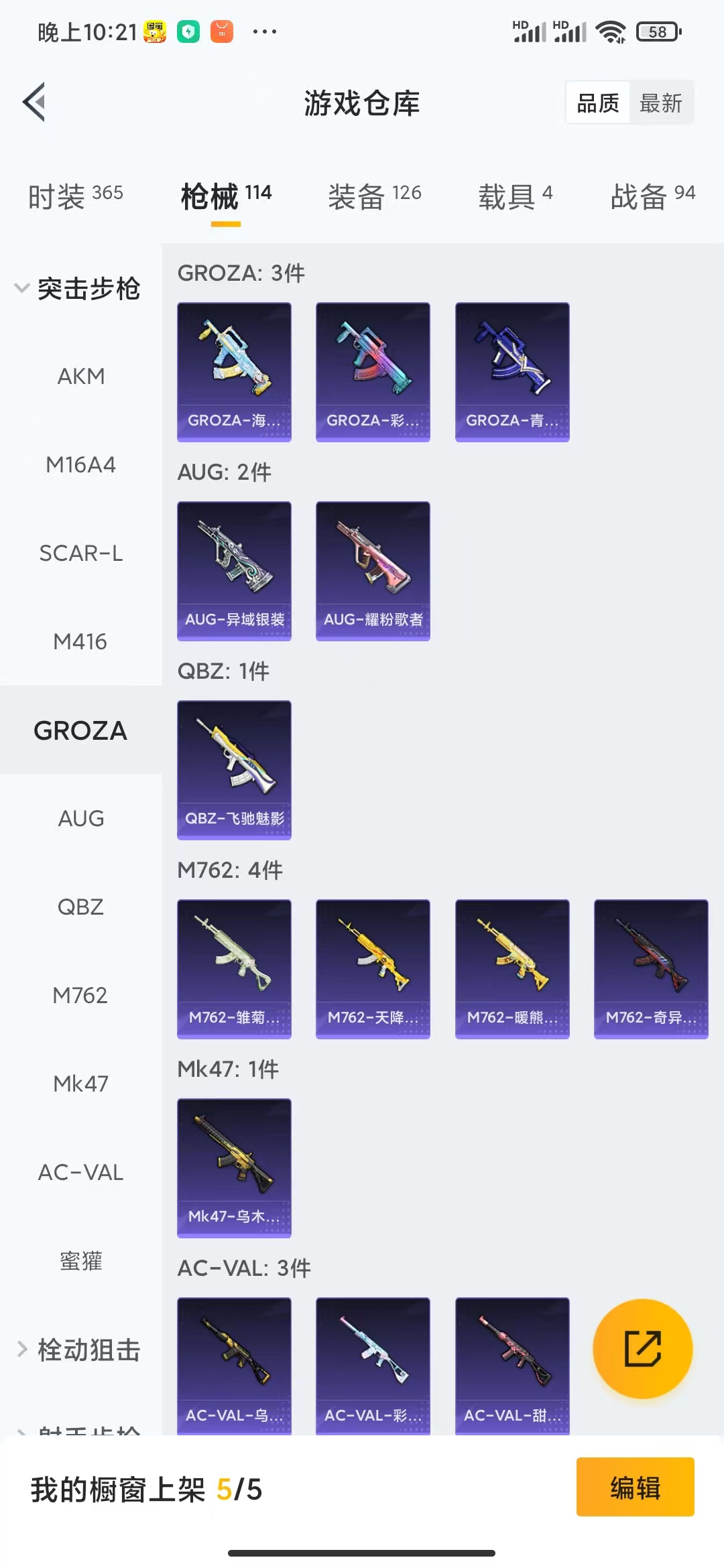
Task: View the Mk47-乌木 skin tile
Action: coord(234,1168)
